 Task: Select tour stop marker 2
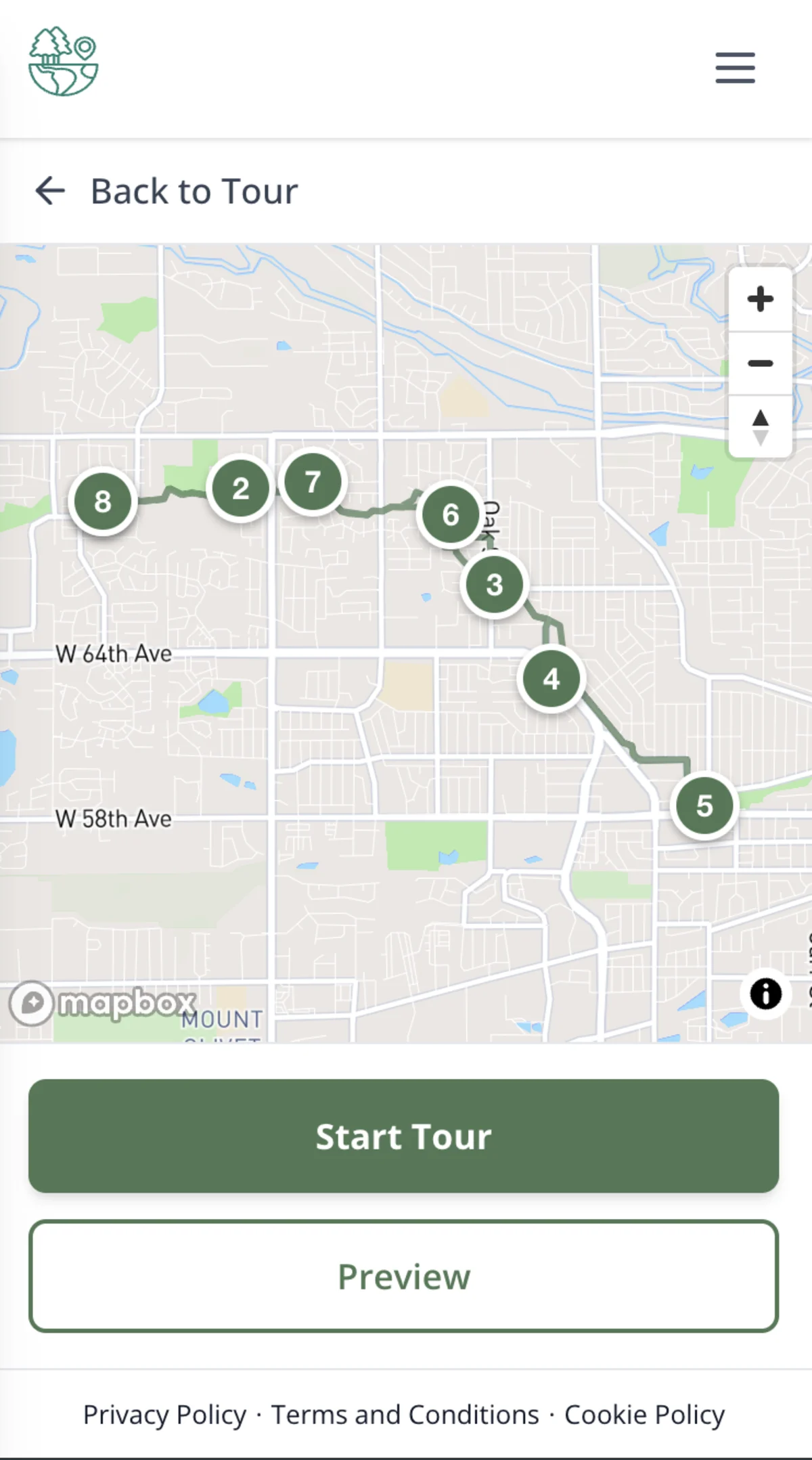[x=241, y=489]
